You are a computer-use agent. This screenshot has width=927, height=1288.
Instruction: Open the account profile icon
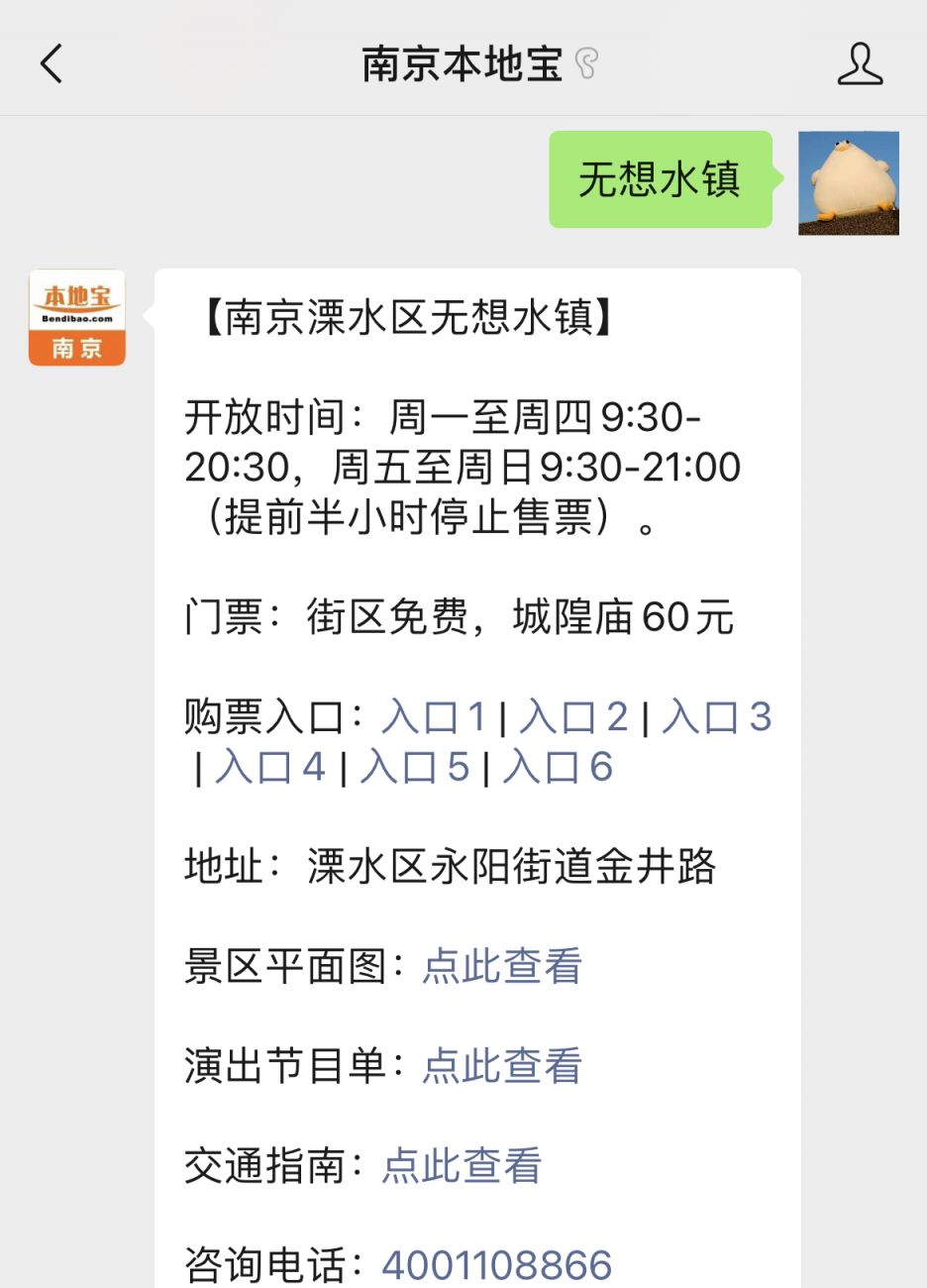[x=859, y=64]
